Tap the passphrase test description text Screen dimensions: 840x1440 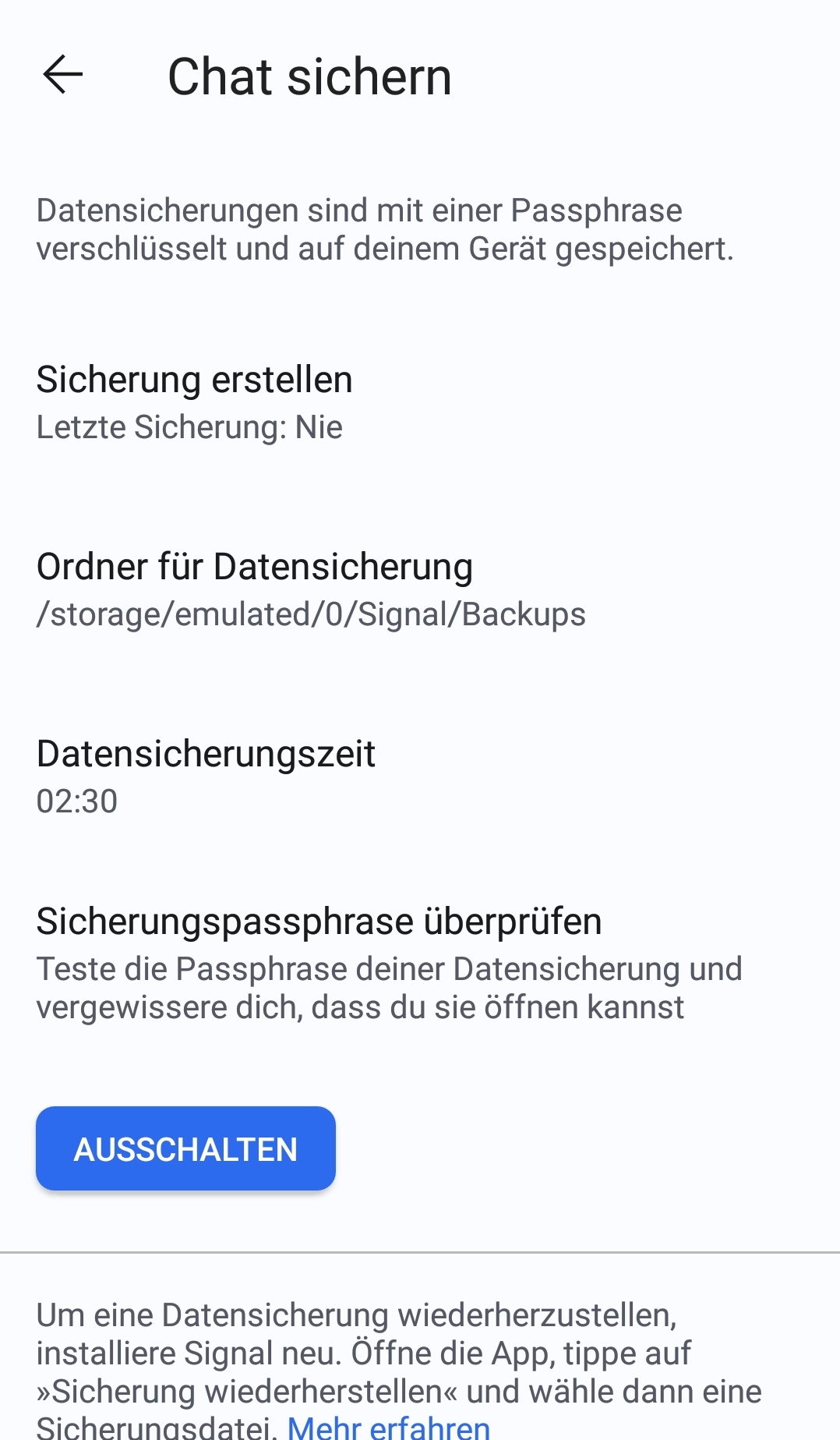390,986
